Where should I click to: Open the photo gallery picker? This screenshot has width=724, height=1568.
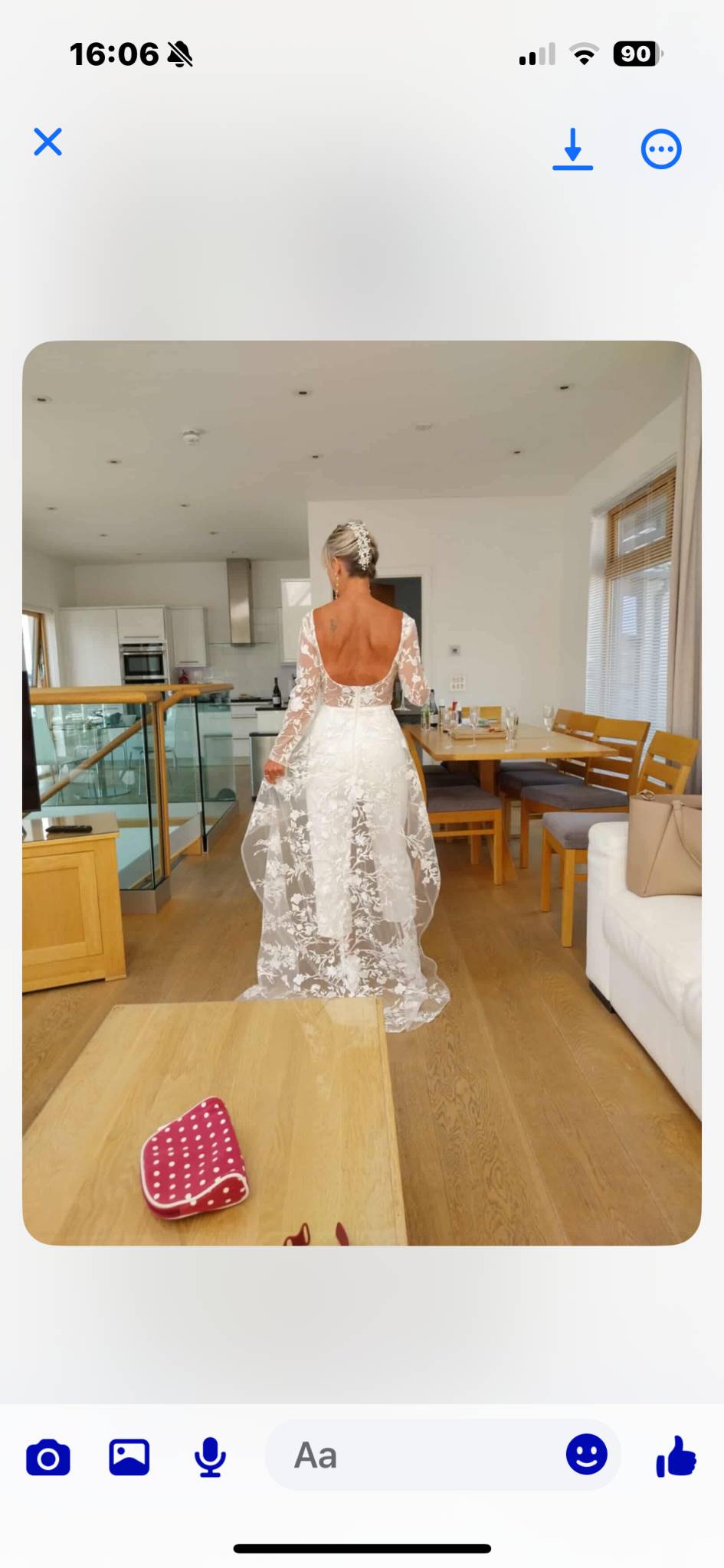click(x=129, y=1457)
